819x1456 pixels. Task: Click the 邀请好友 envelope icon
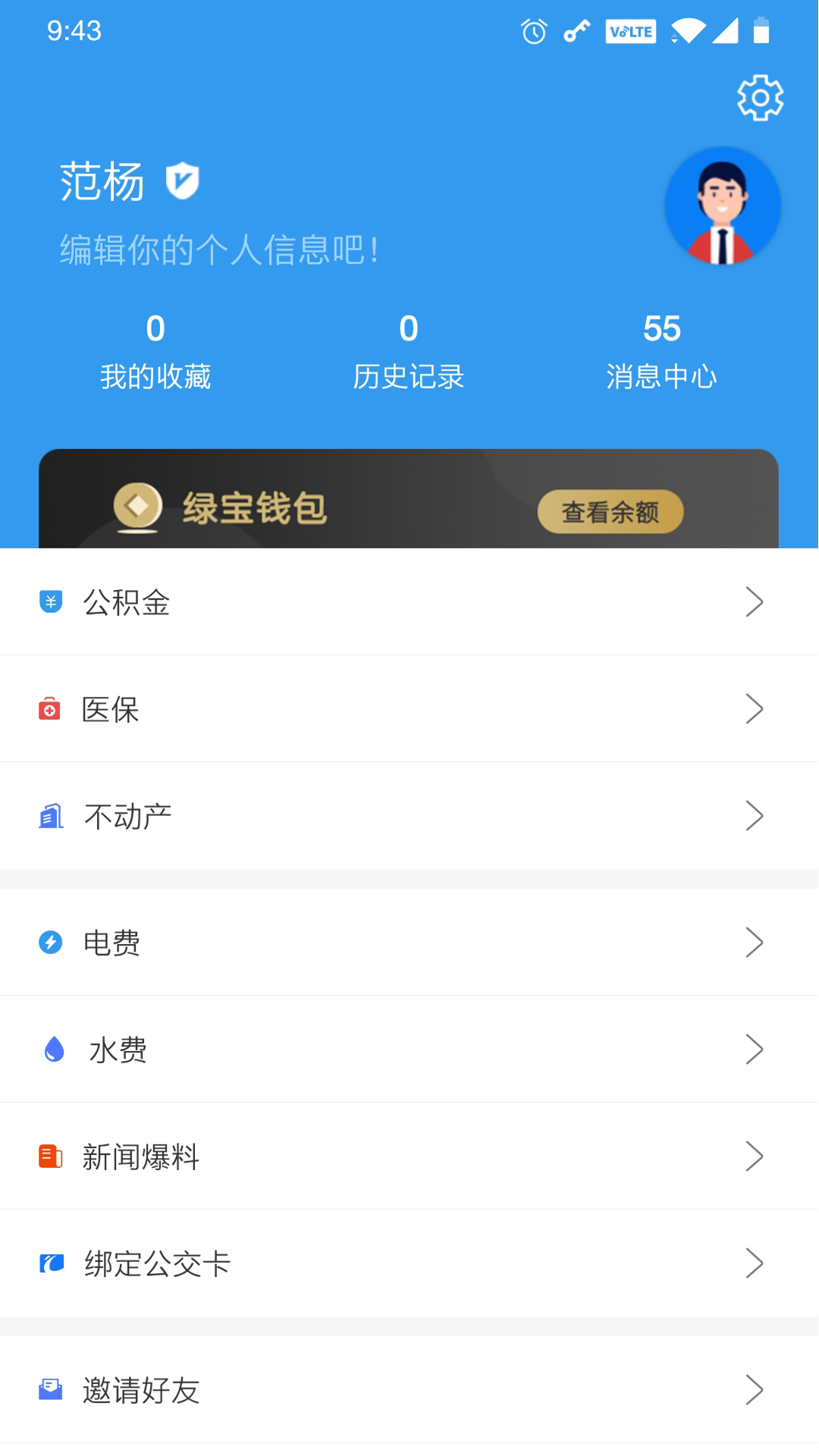(49, 1390)
